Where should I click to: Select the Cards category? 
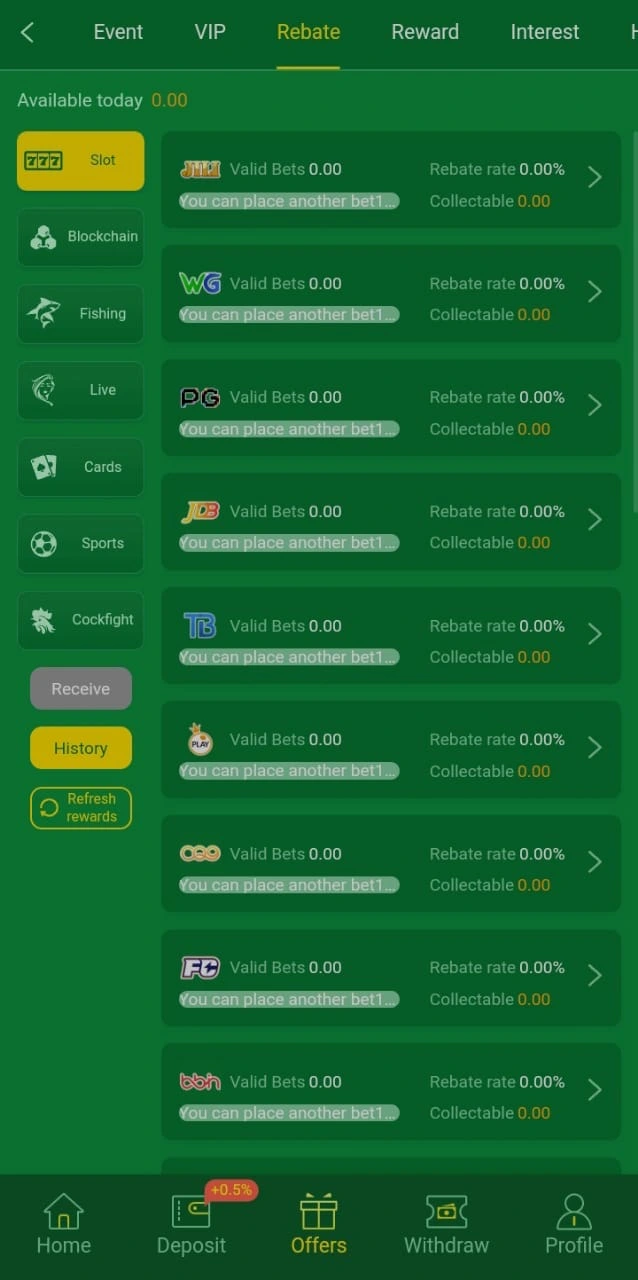coord(81,467)
